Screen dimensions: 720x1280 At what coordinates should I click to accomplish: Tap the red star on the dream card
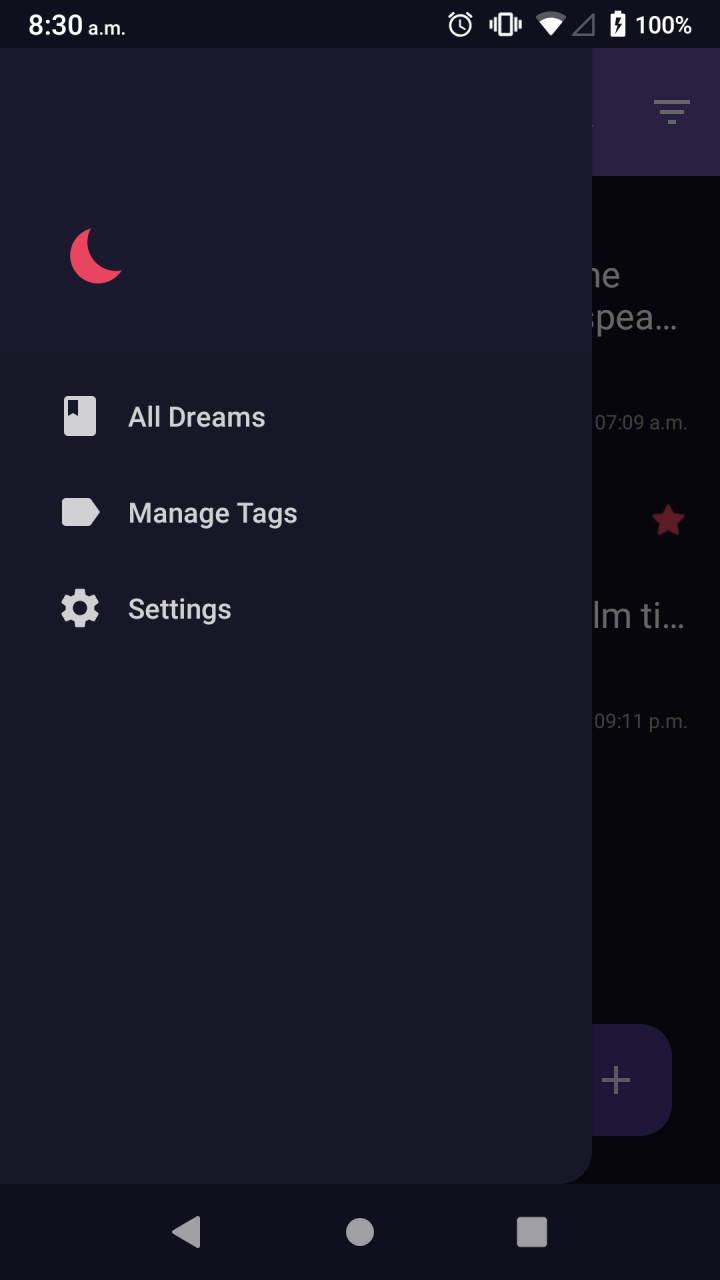[x=668, y=520]
